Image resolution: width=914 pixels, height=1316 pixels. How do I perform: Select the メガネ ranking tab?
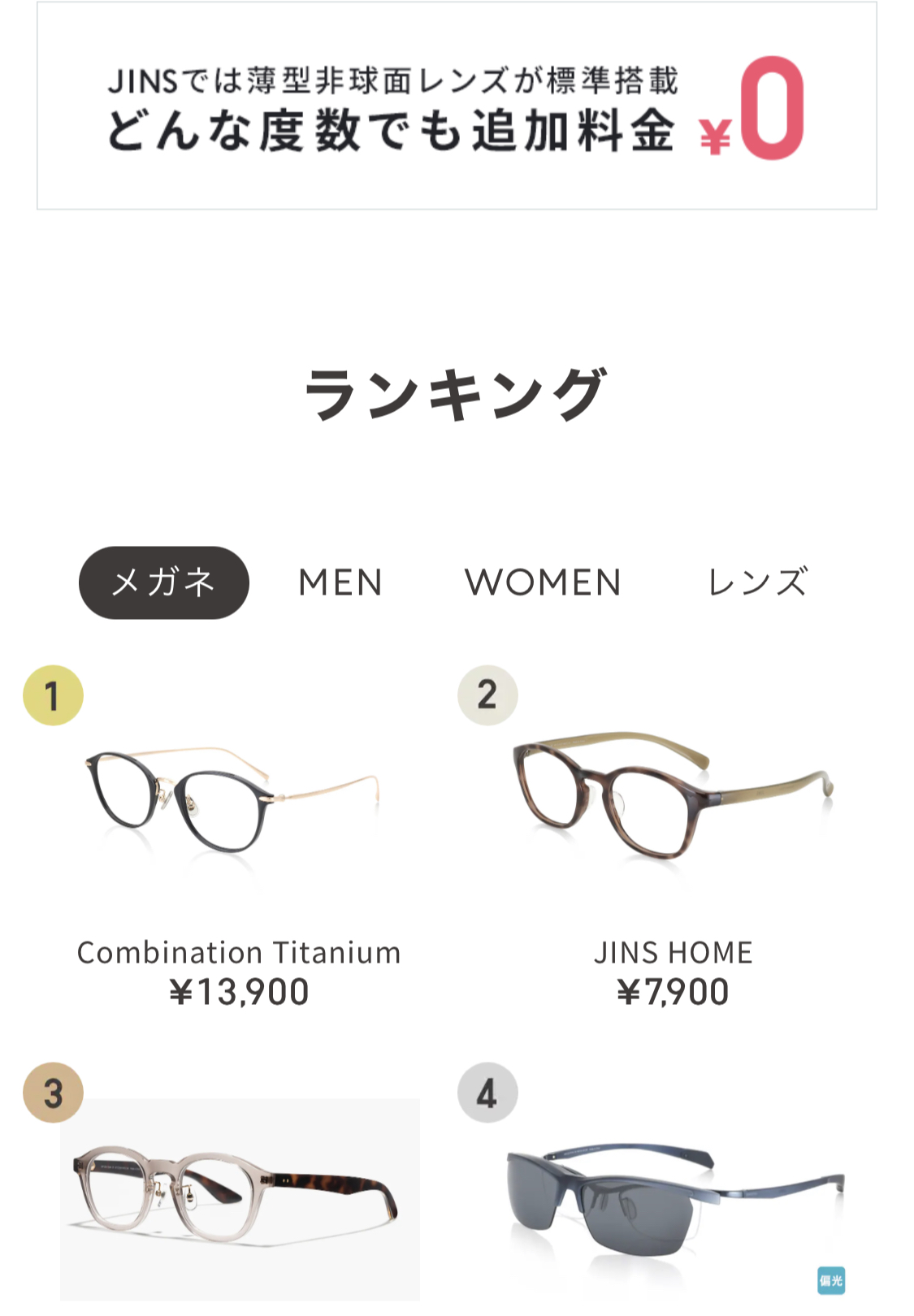[x=163, y=582]
